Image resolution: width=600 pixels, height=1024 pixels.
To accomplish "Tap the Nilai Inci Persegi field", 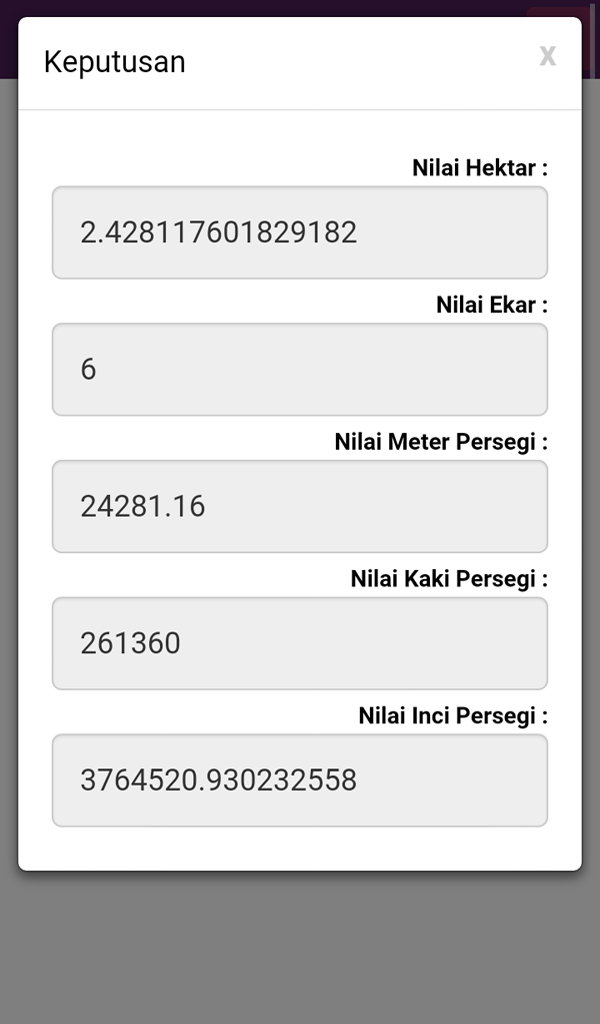I will click(300, 780).
